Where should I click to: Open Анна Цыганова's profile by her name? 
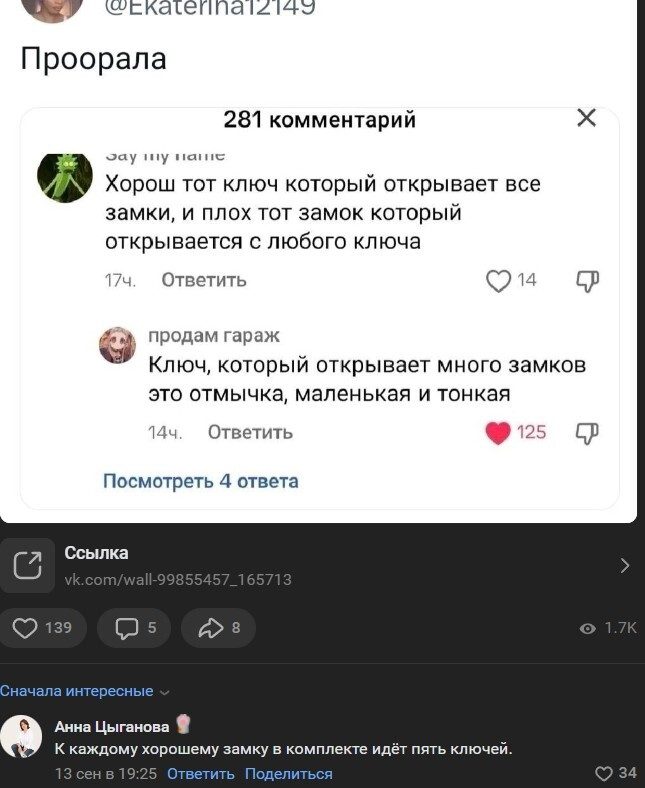[111, 727]
